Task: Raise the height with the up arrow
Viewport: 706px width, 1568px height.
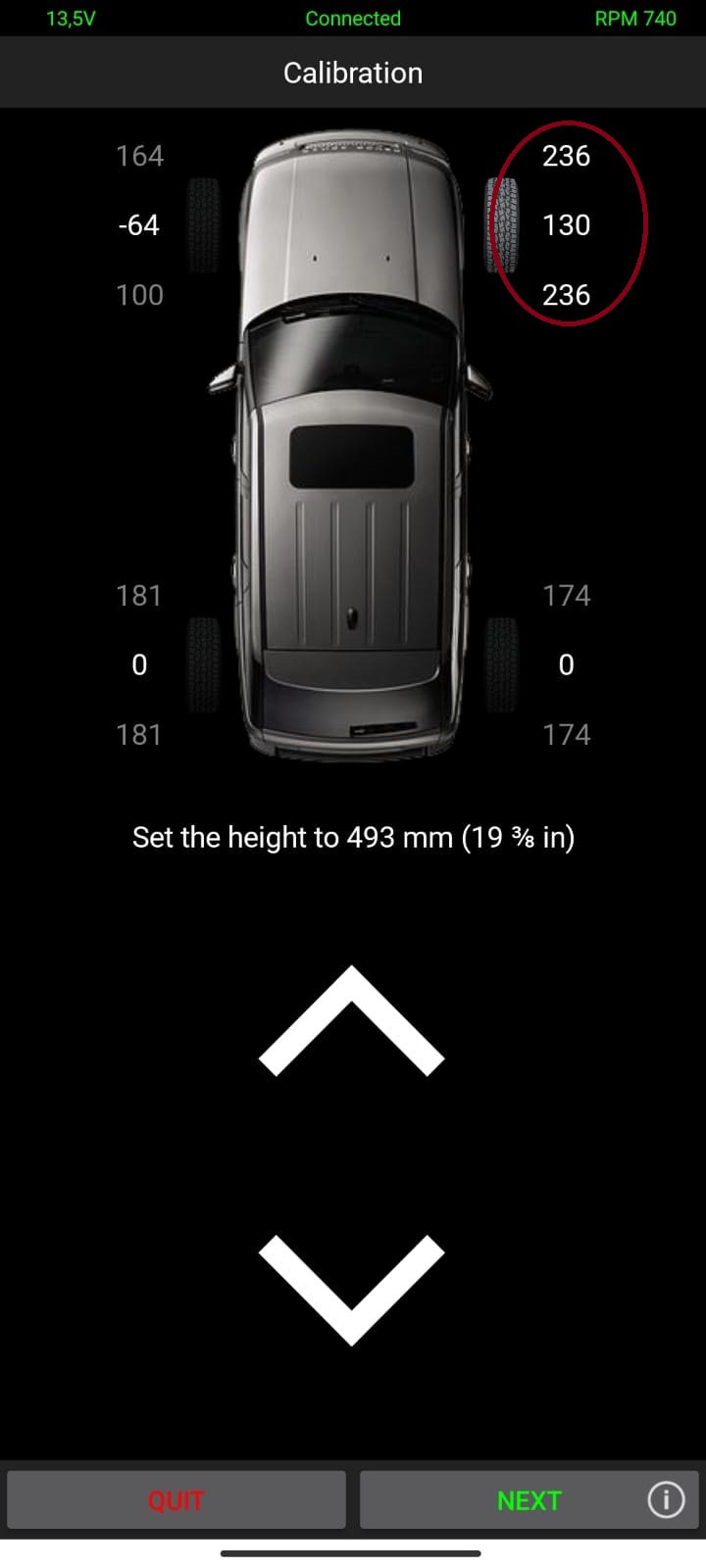Action: (351, 1021)
